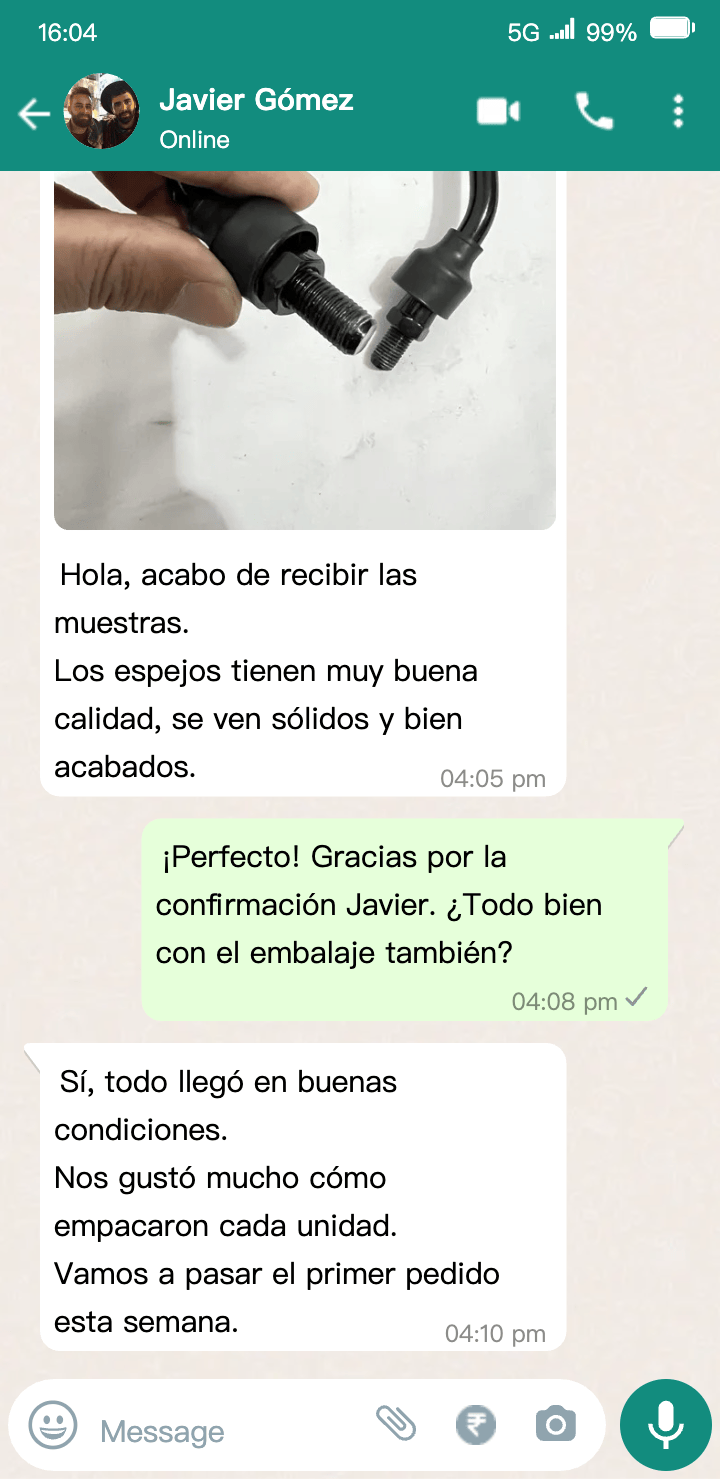This screenshot has width=720, height=1480.
Task: Open the camera from the message bar
Action: [555, 1424]
